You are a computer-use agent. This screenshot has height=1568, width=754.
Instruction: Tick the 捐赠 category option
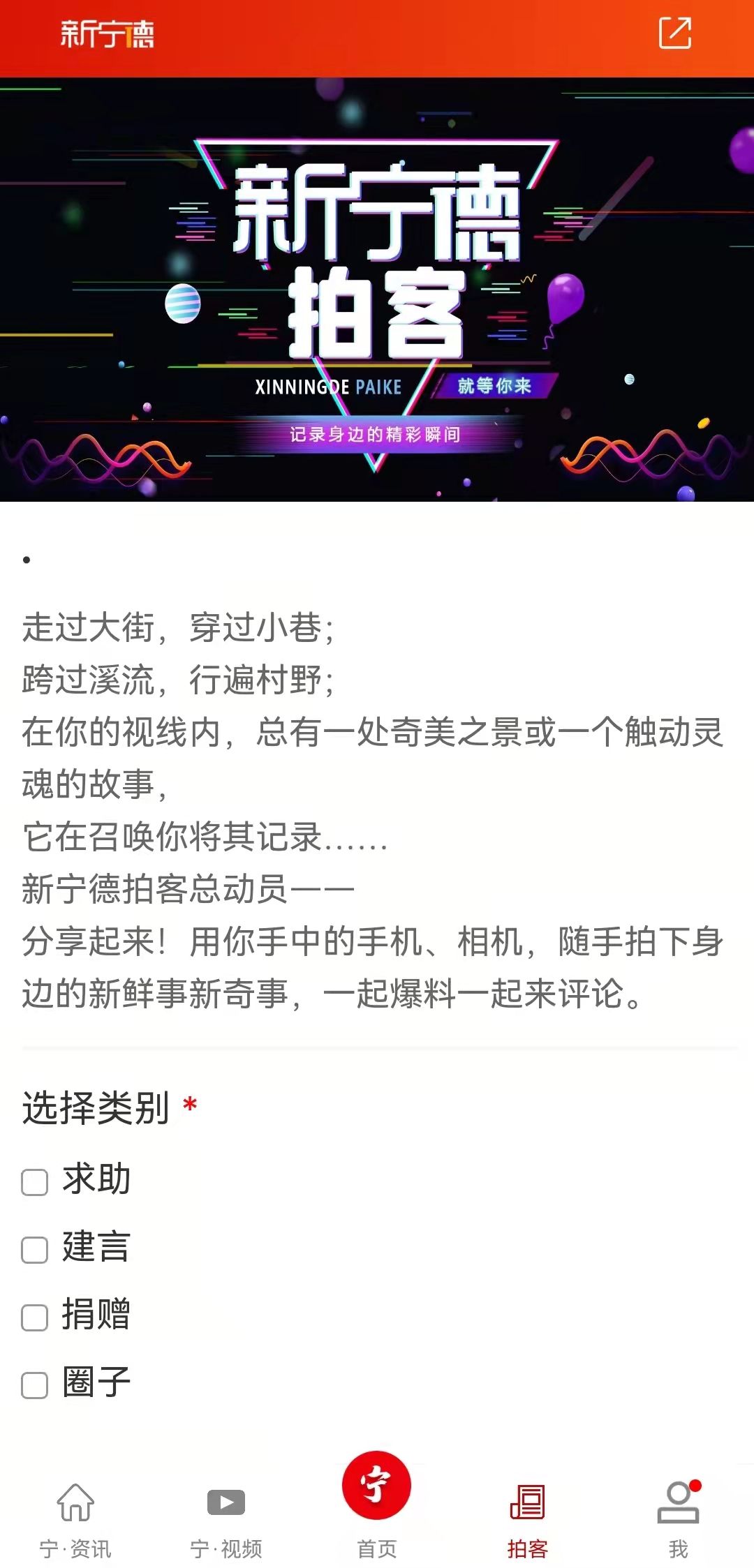click(35, 1317)
